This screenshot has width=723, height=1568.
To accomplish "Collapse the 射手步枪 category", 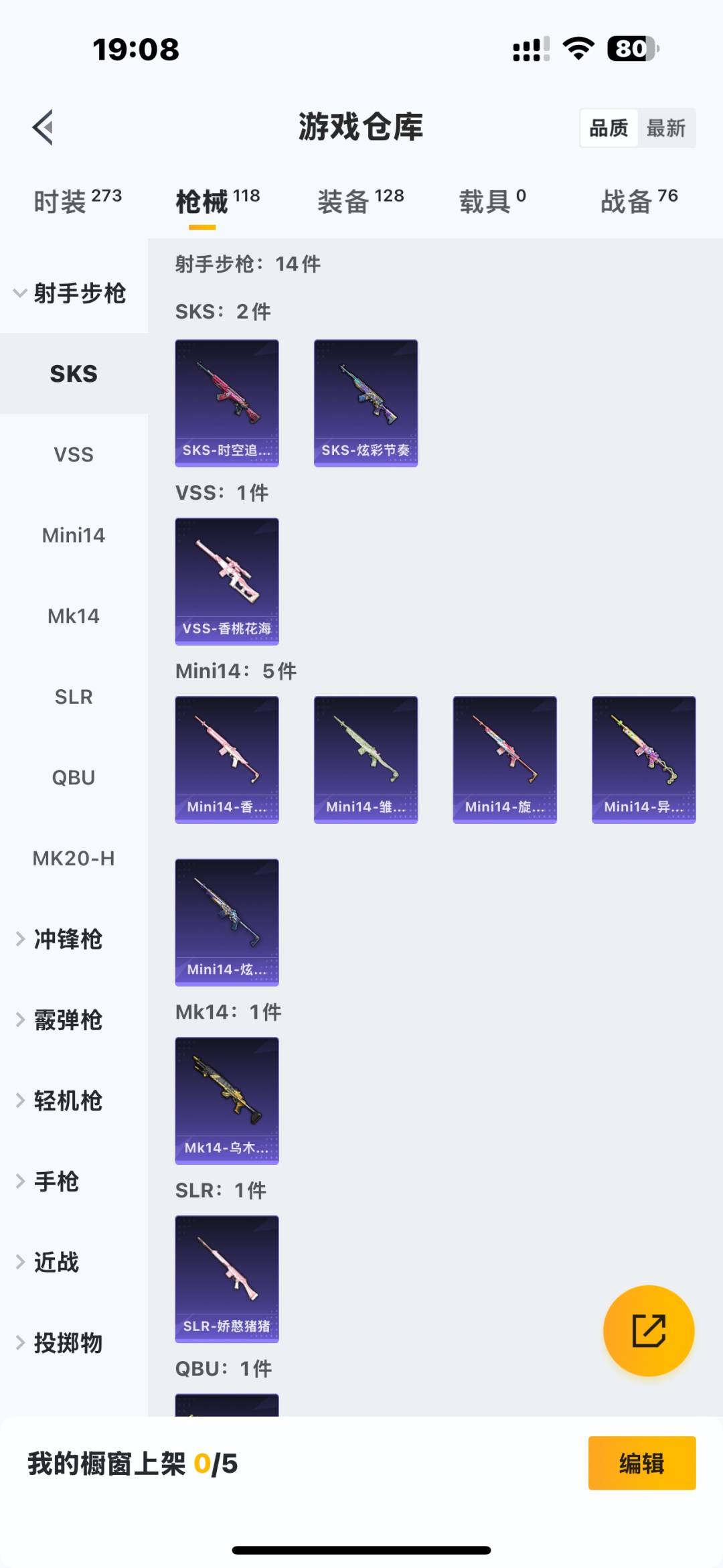I will pyautogui.click(x=70, y=293).
